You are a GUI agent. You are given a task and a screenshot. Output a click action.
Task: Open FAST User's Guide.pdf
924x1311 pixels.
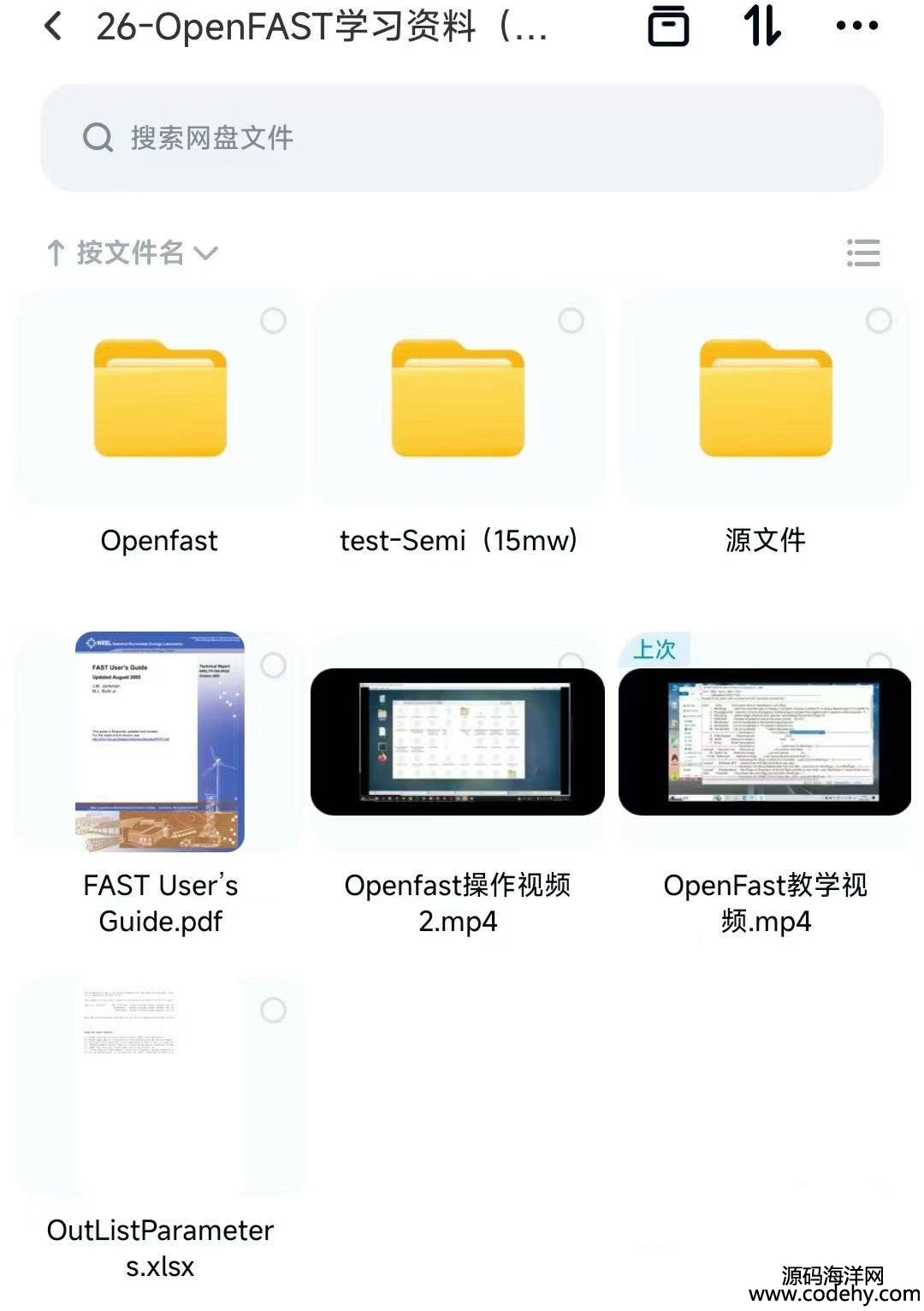tap(160, 743)
